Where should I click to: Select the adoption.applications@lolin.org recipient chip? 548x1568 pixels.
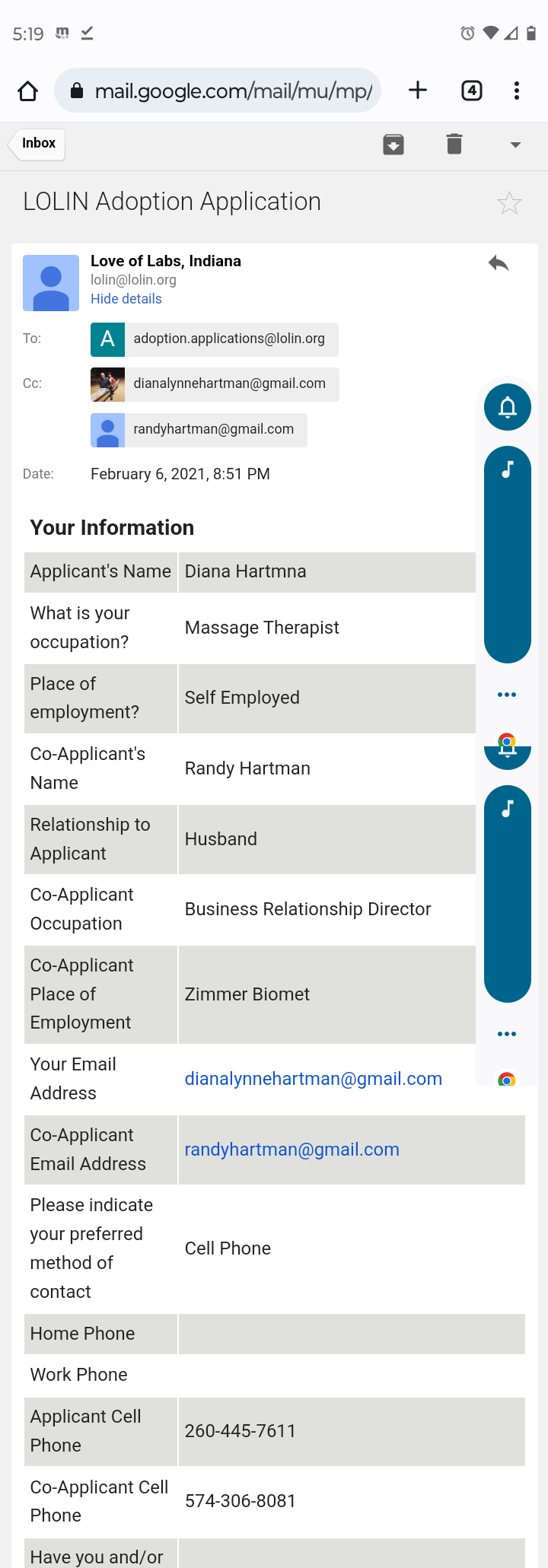(x=215, y=339)
